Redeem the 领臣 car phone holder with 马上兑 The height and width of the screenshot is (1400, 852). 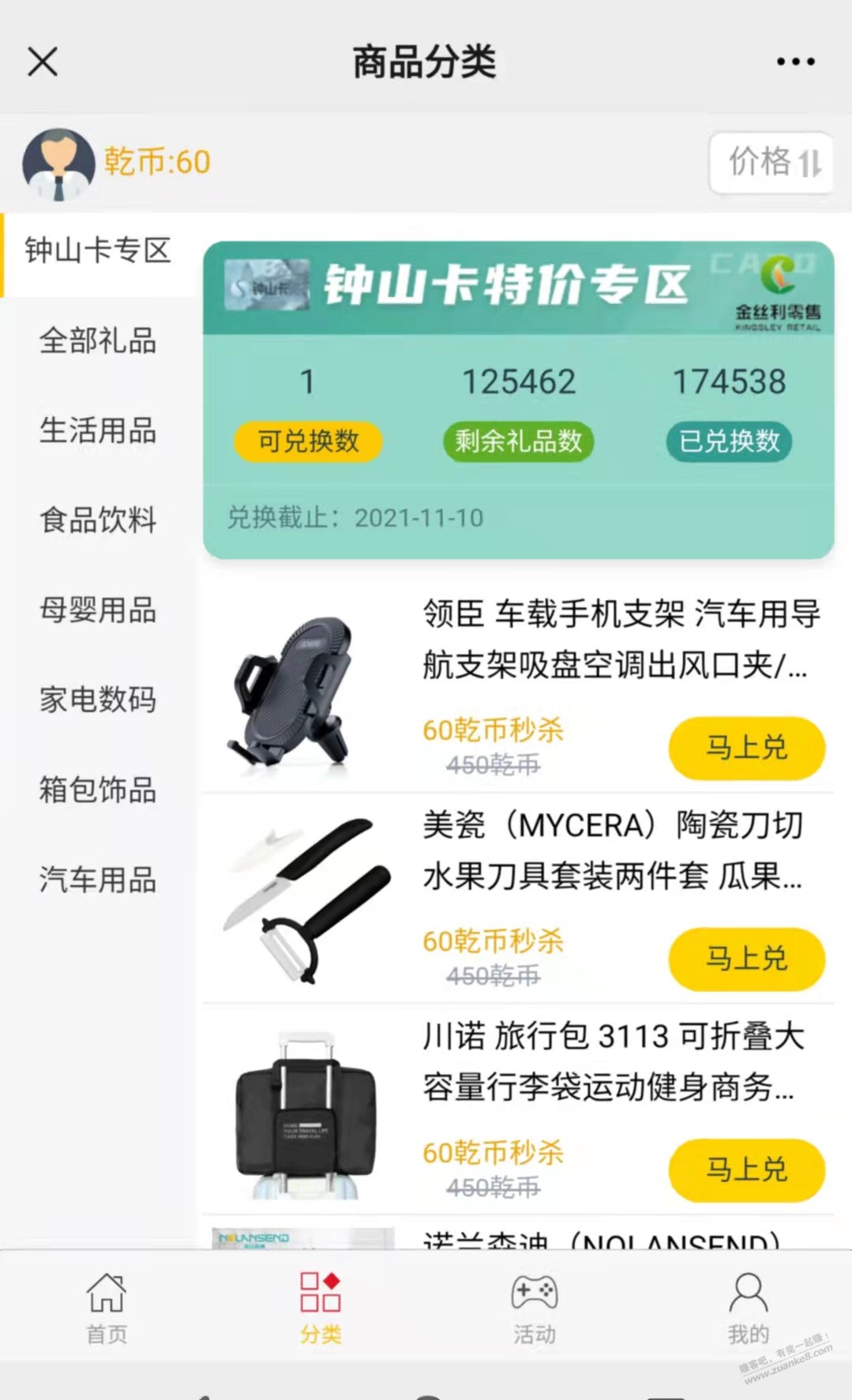coord(746,747)
